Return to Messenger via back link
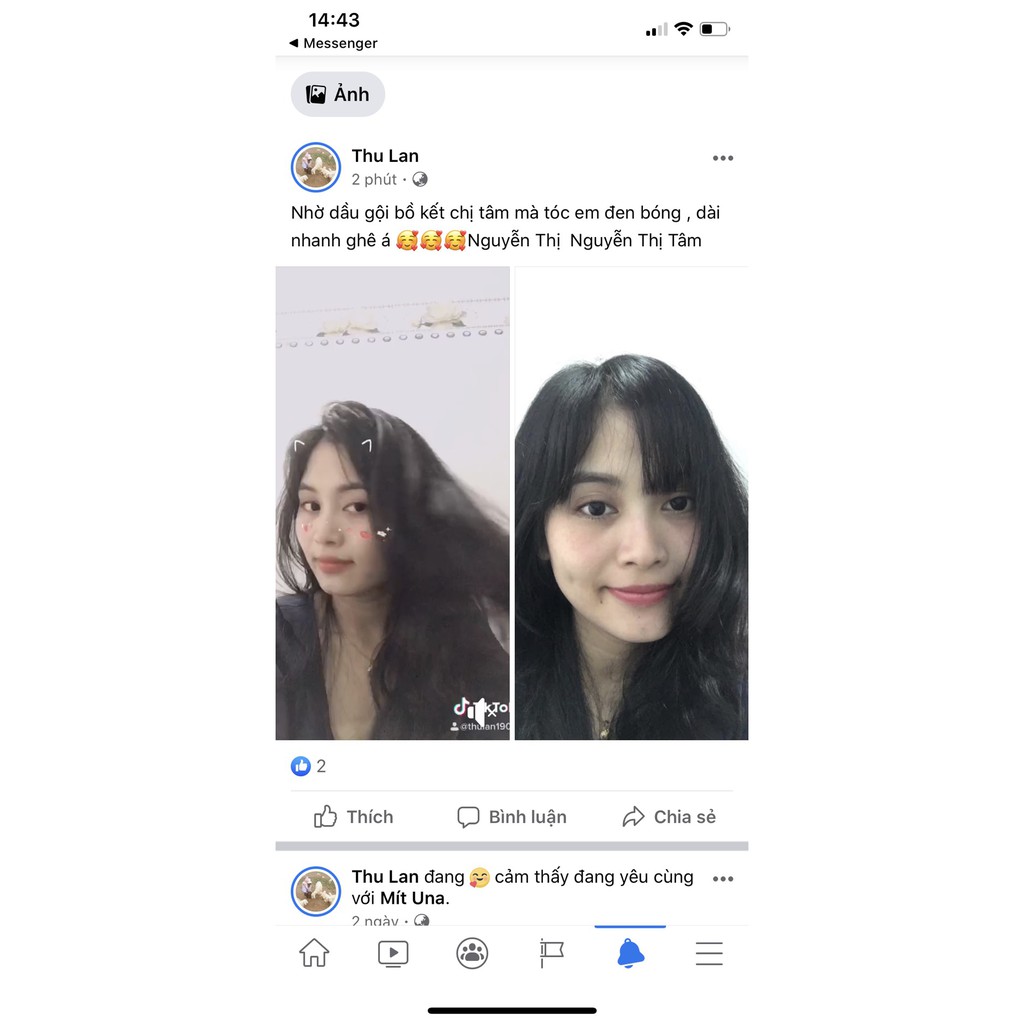 tap(333, 43)
